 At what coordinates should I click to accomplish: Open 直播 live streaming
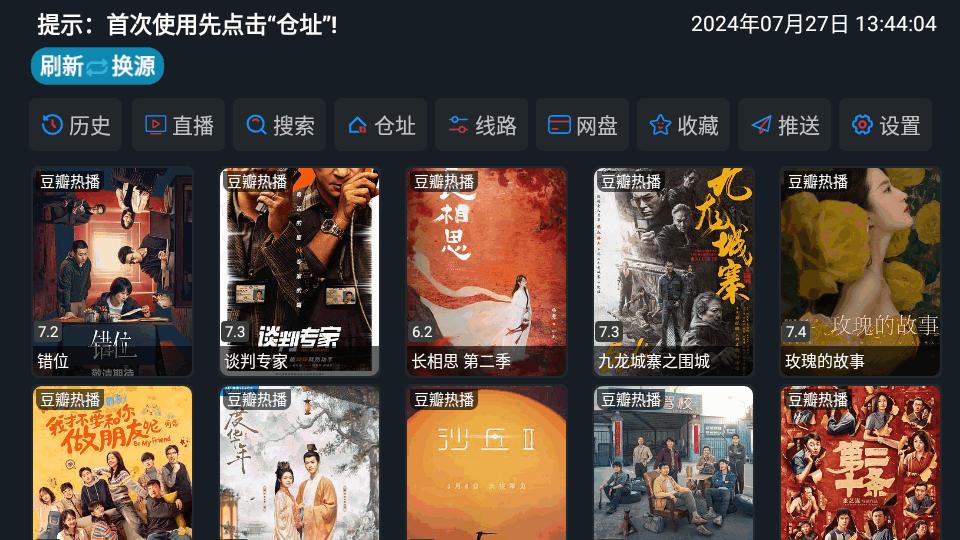pos(179,125)
